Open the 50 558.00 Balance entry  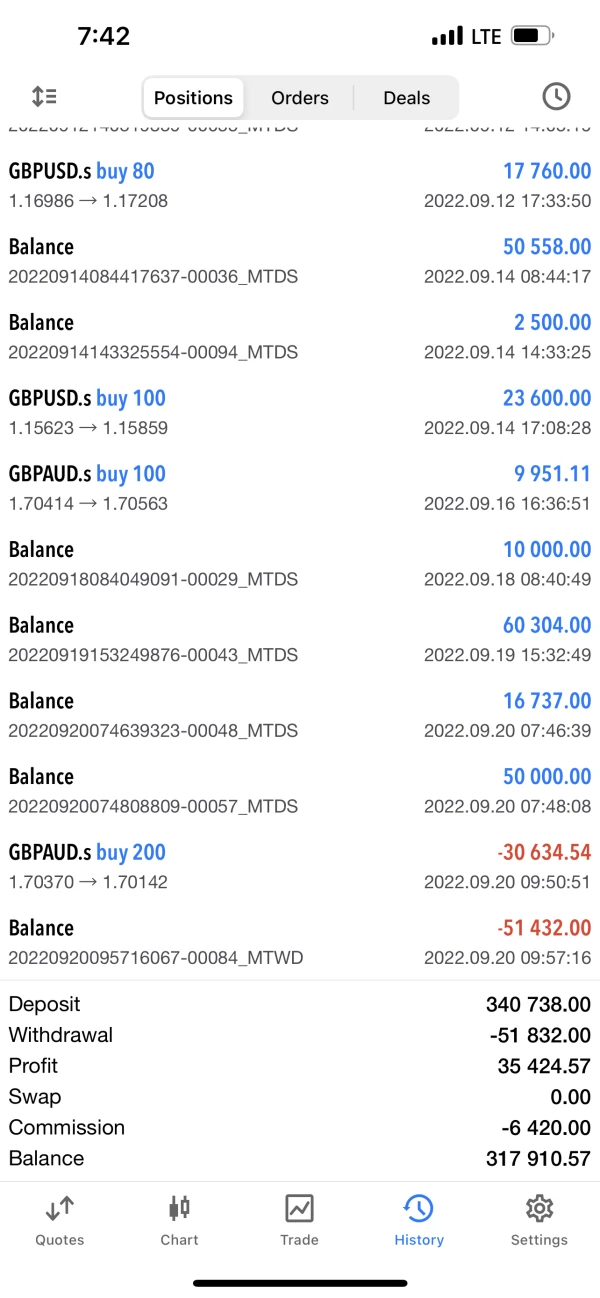(300, 261)
